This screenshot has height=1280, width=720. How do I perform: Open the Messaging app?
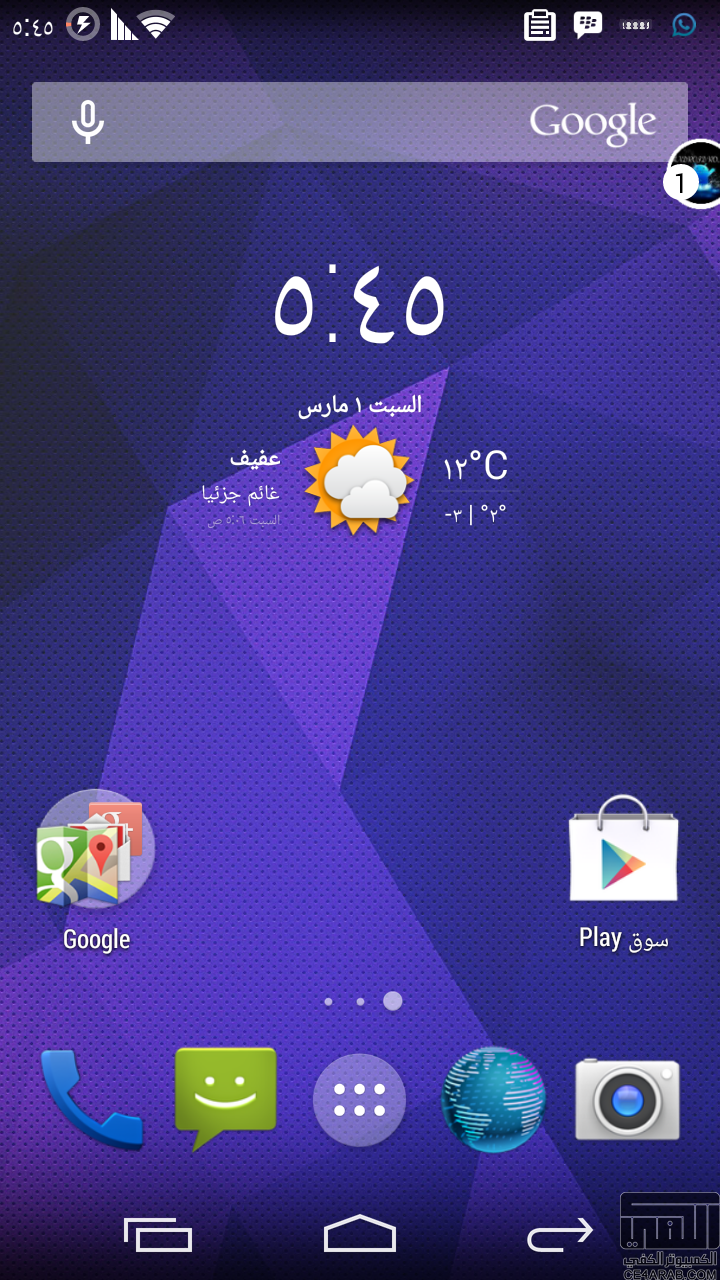(225, 1098)
